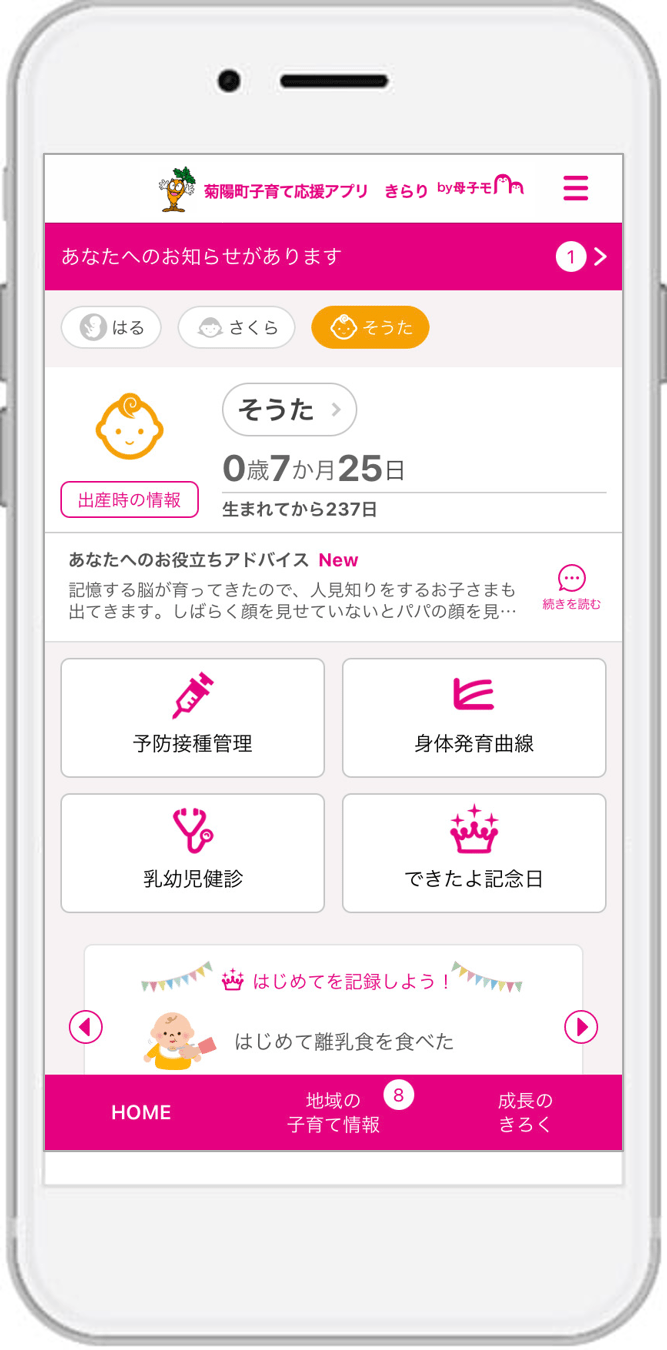Image resolution: width=667 pixels, height=1350 pixels.
Task: Open the notification banner あなたへのお知らせがあります
Action: pos(333,257)
